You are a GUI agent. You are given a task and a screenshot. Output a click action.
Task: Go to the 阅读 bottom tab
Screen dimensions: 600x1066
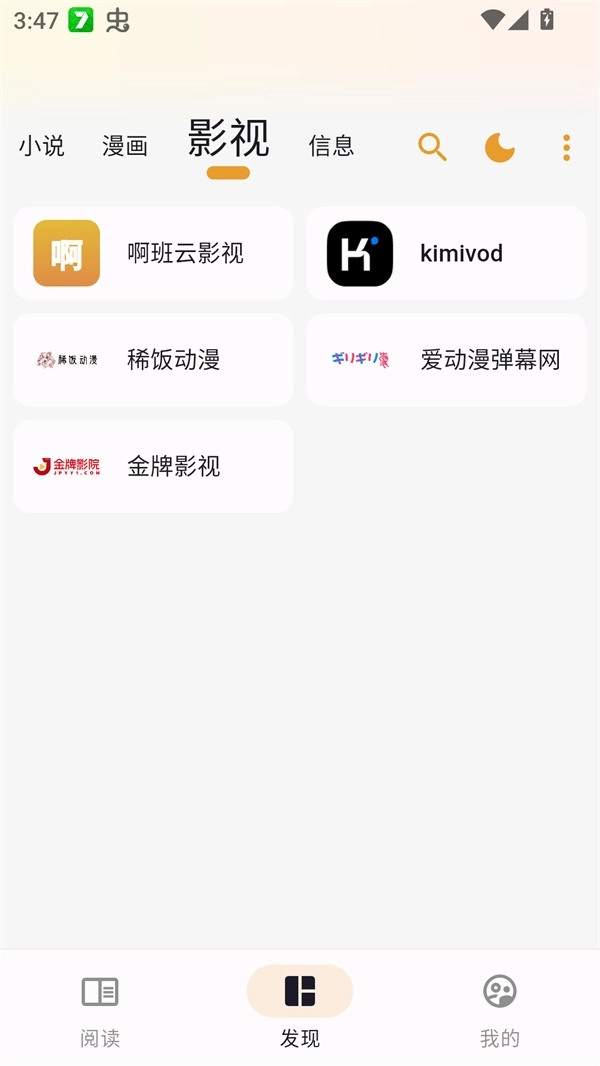pyautogui.click(x=100, y=1008)
